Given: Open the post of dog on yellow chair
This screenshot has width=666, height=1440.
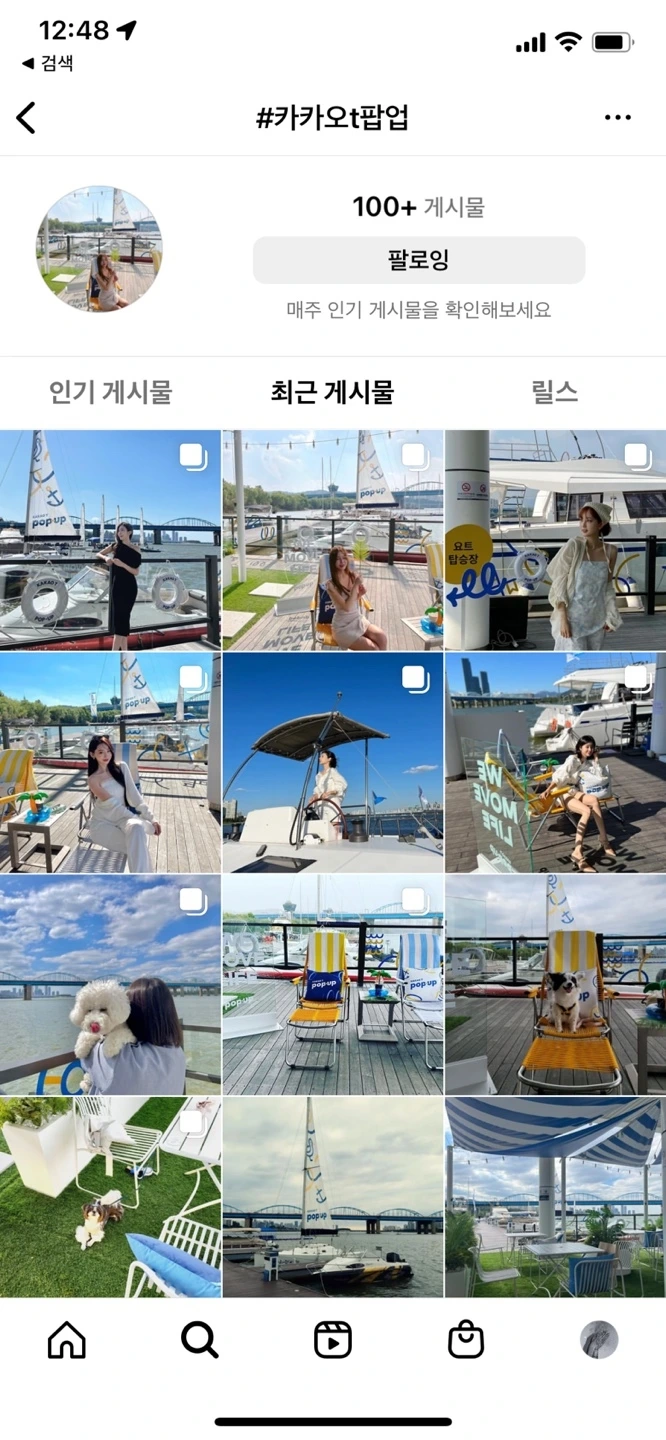Looking at the screenshot, I should coord(555,984).
